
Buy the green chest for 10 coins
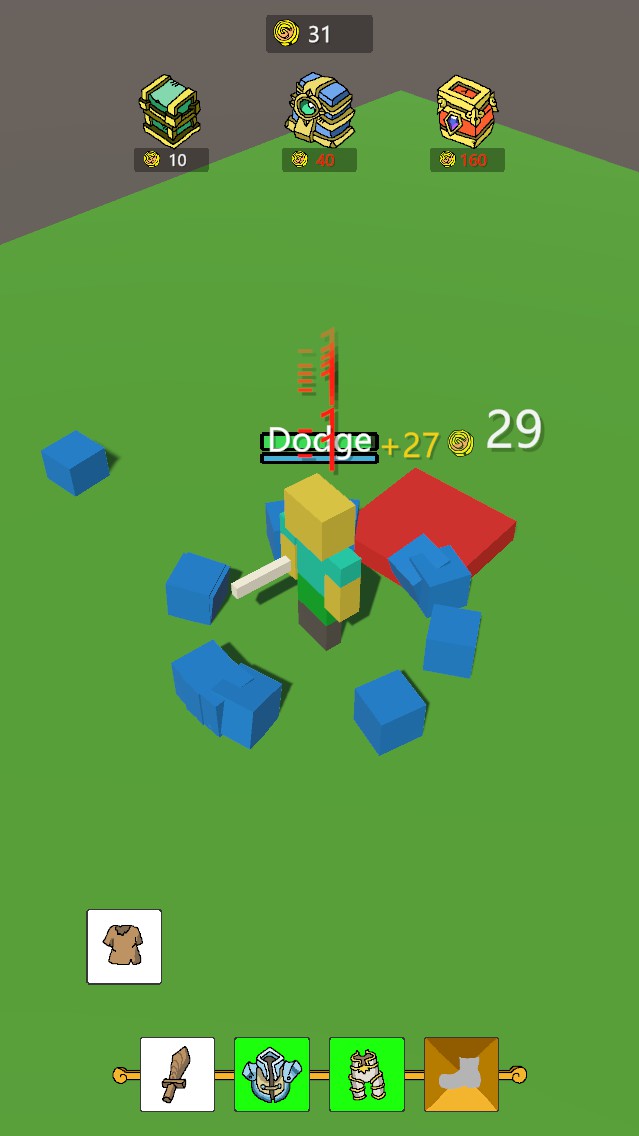coord(171,112)
